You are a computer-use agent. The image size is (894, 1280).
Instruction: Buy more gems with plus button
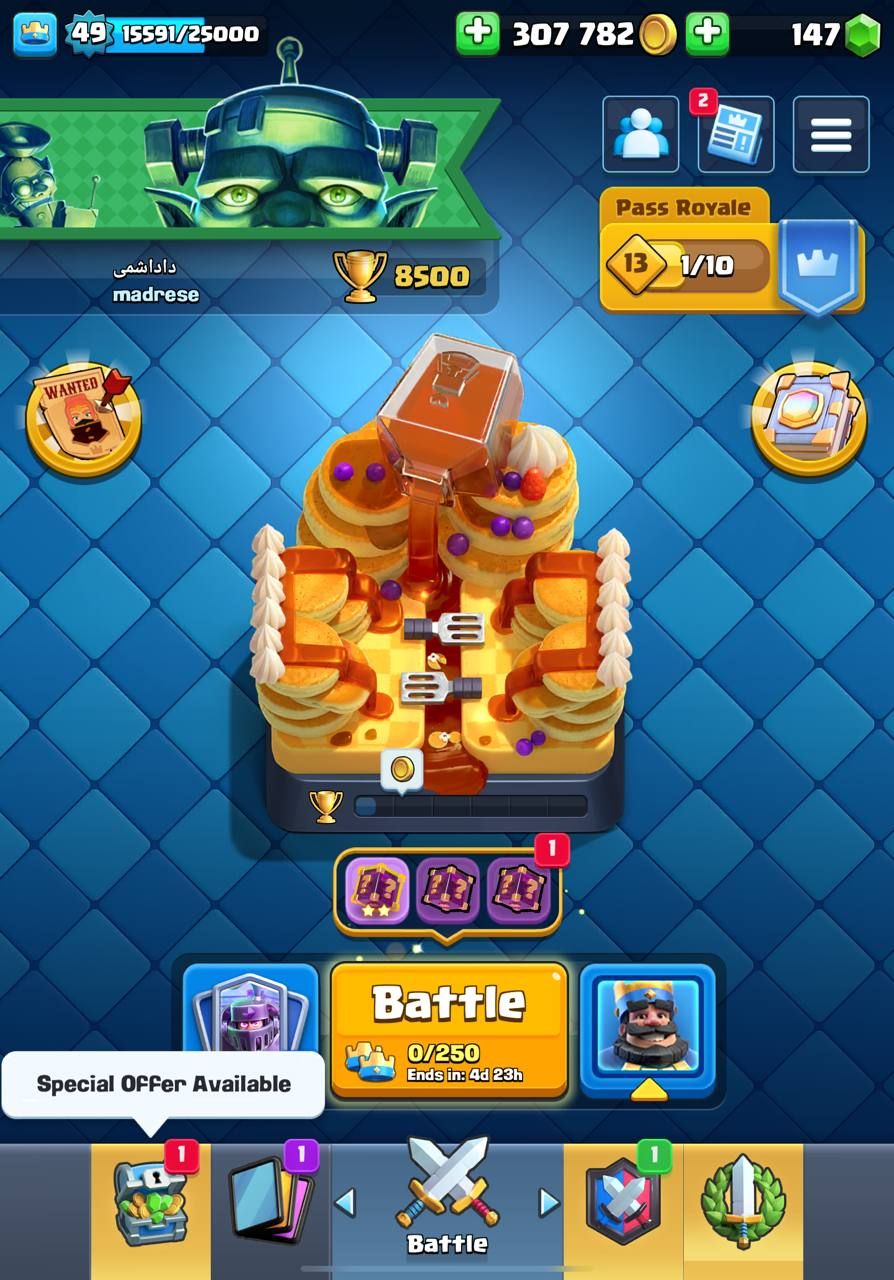pos(708,33)
